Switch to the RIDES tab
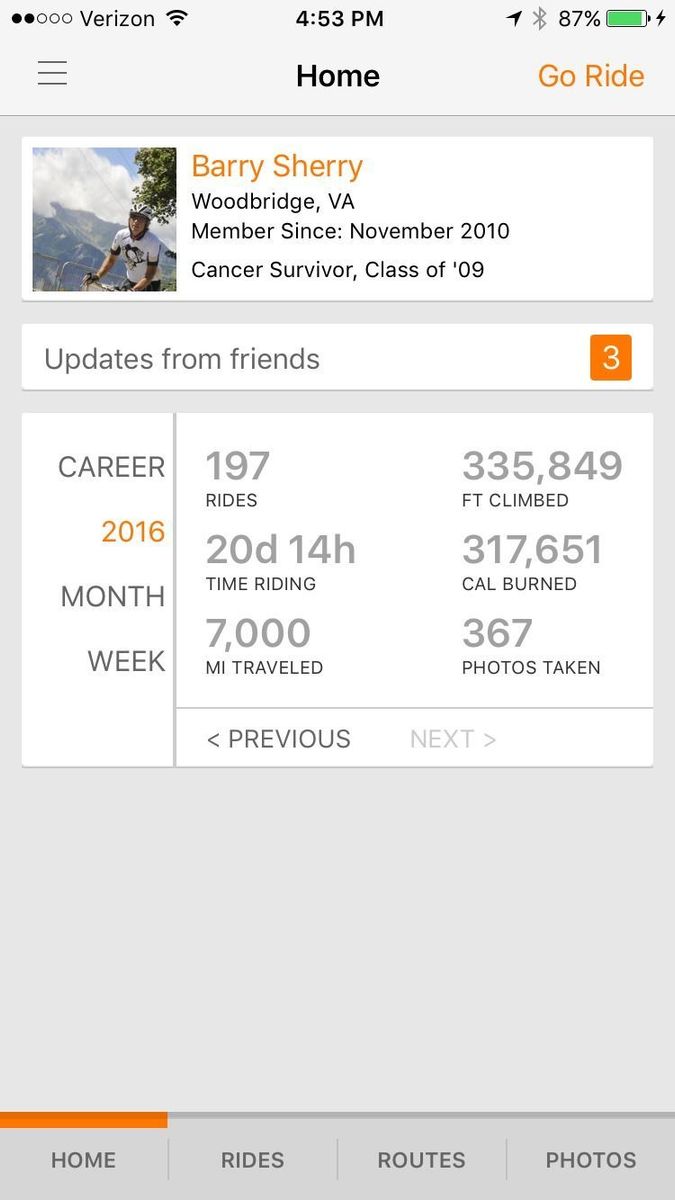 pos(252,1160)
